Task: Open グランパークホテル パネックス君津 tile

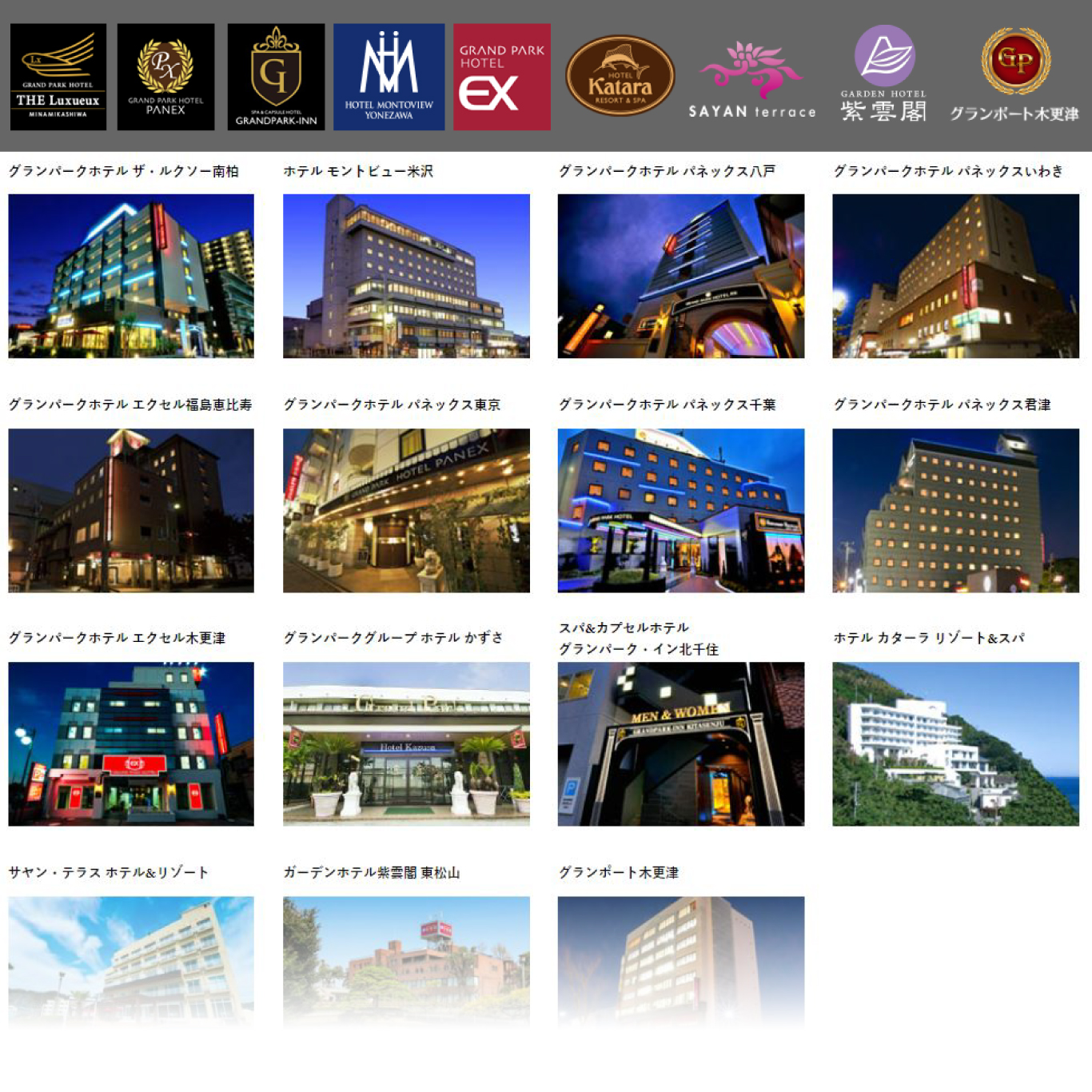Action: tap(955, 510)
